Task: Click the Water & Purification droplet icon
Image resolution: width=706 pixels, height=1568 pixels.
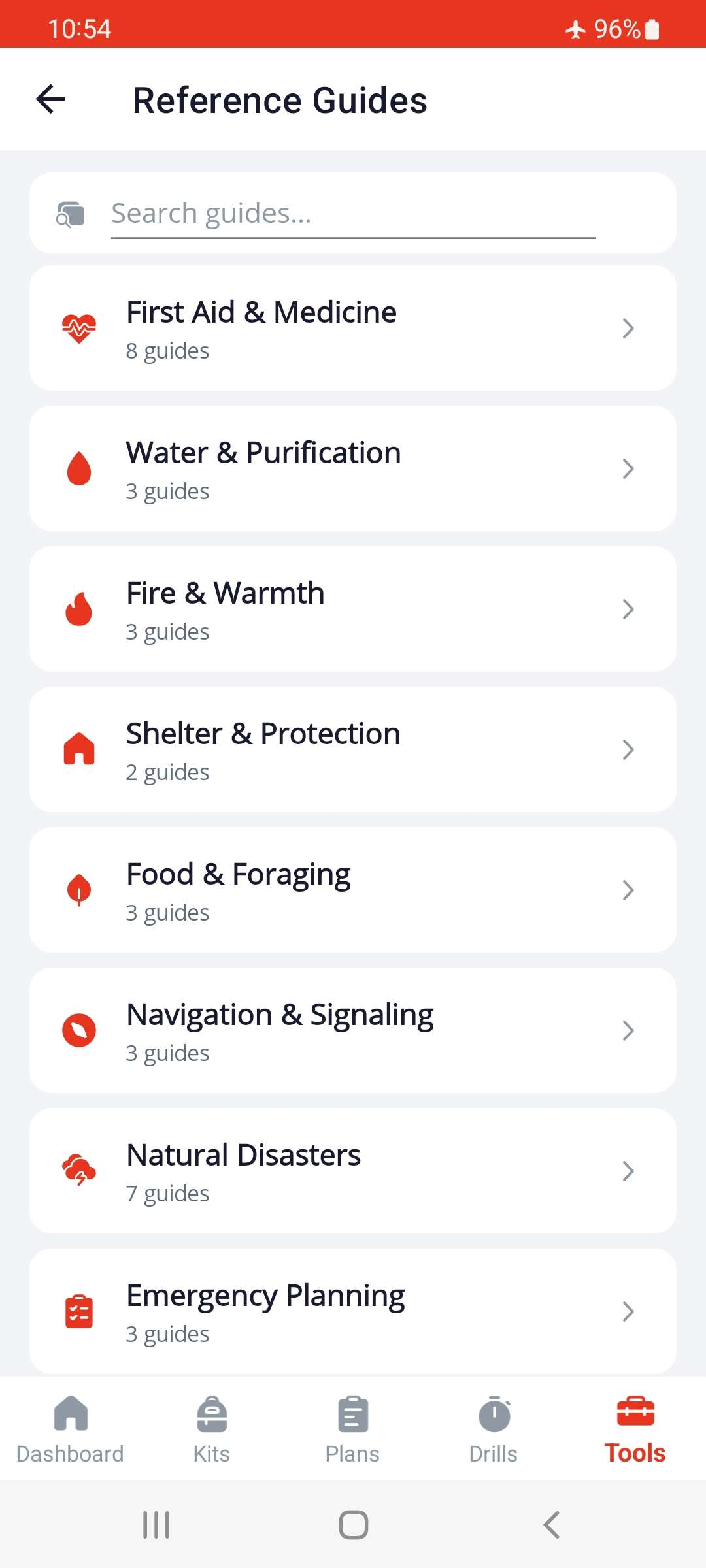Action: (79, 468)
